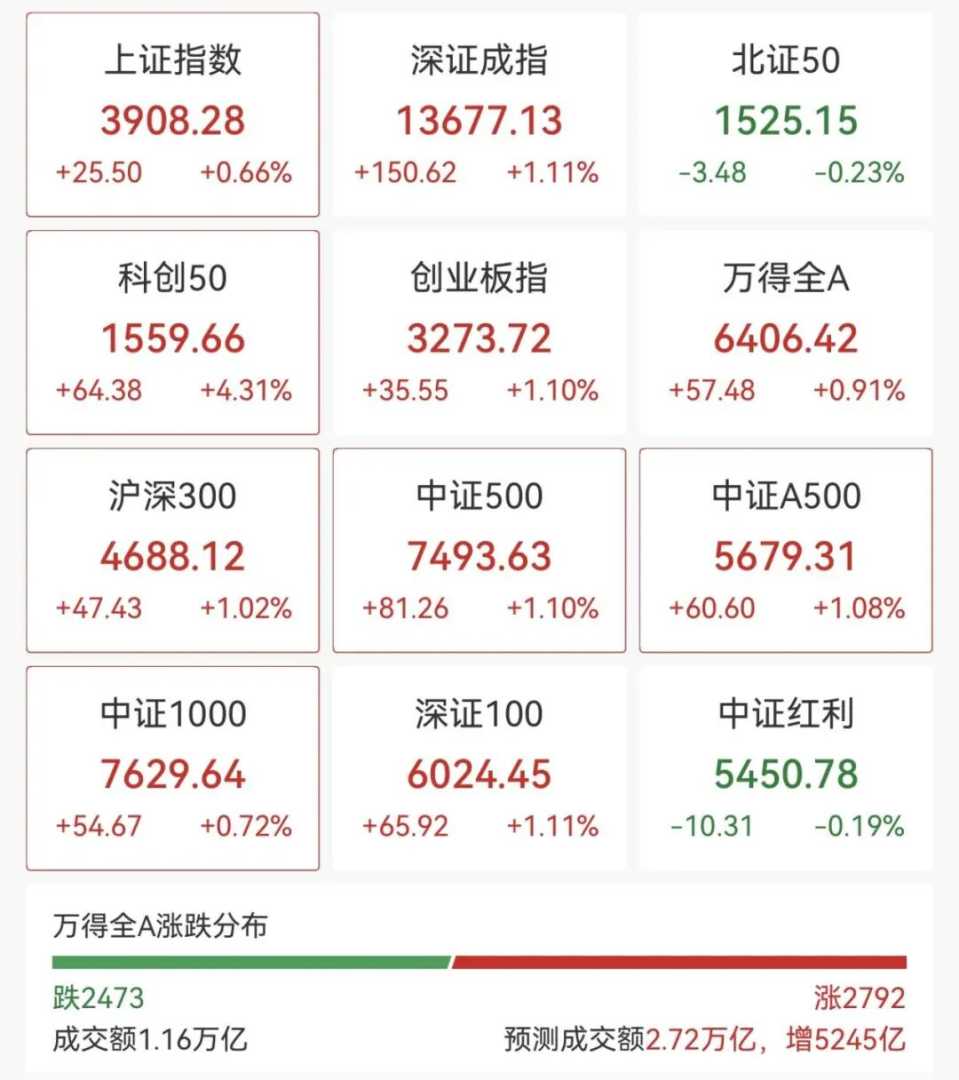Open the 沪深300 index card
Screen dimensions: 959x1080
click(173, 551)
